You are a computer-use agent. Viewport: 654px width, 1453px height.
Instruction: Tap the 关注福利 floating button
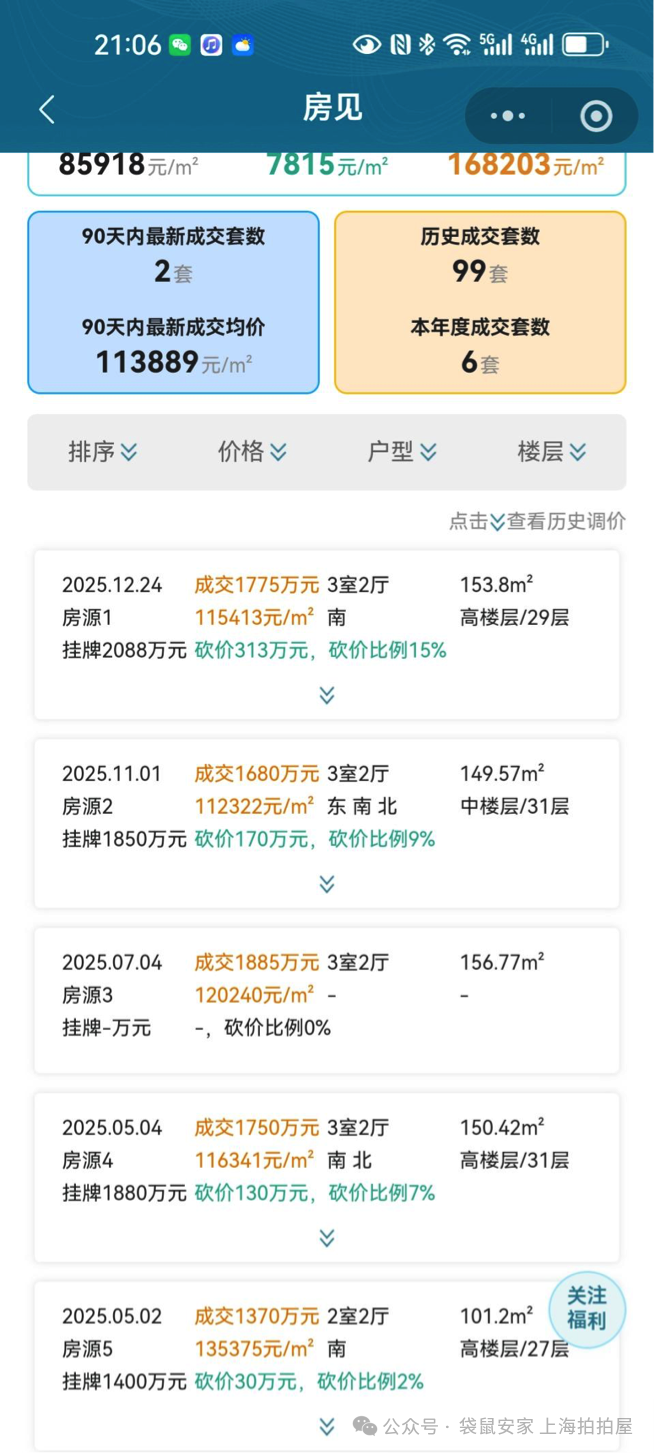587,1309
